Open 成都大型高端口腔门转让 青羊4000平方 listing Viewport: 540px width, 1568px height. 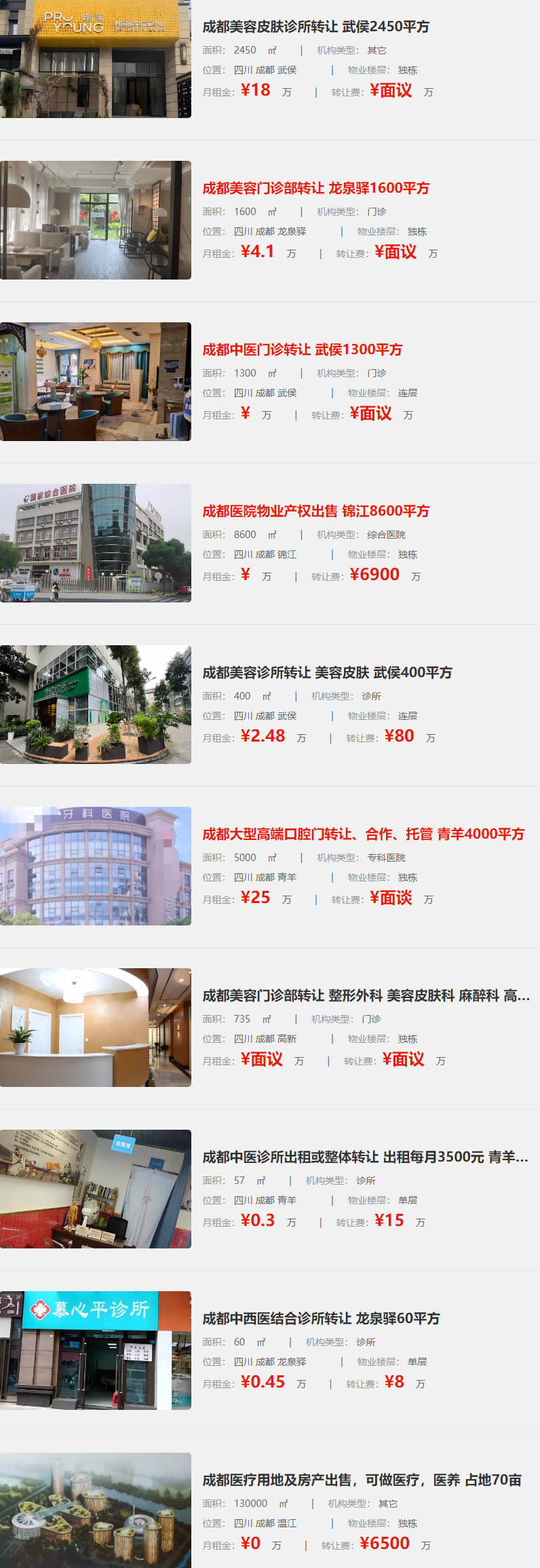point(363,834)
